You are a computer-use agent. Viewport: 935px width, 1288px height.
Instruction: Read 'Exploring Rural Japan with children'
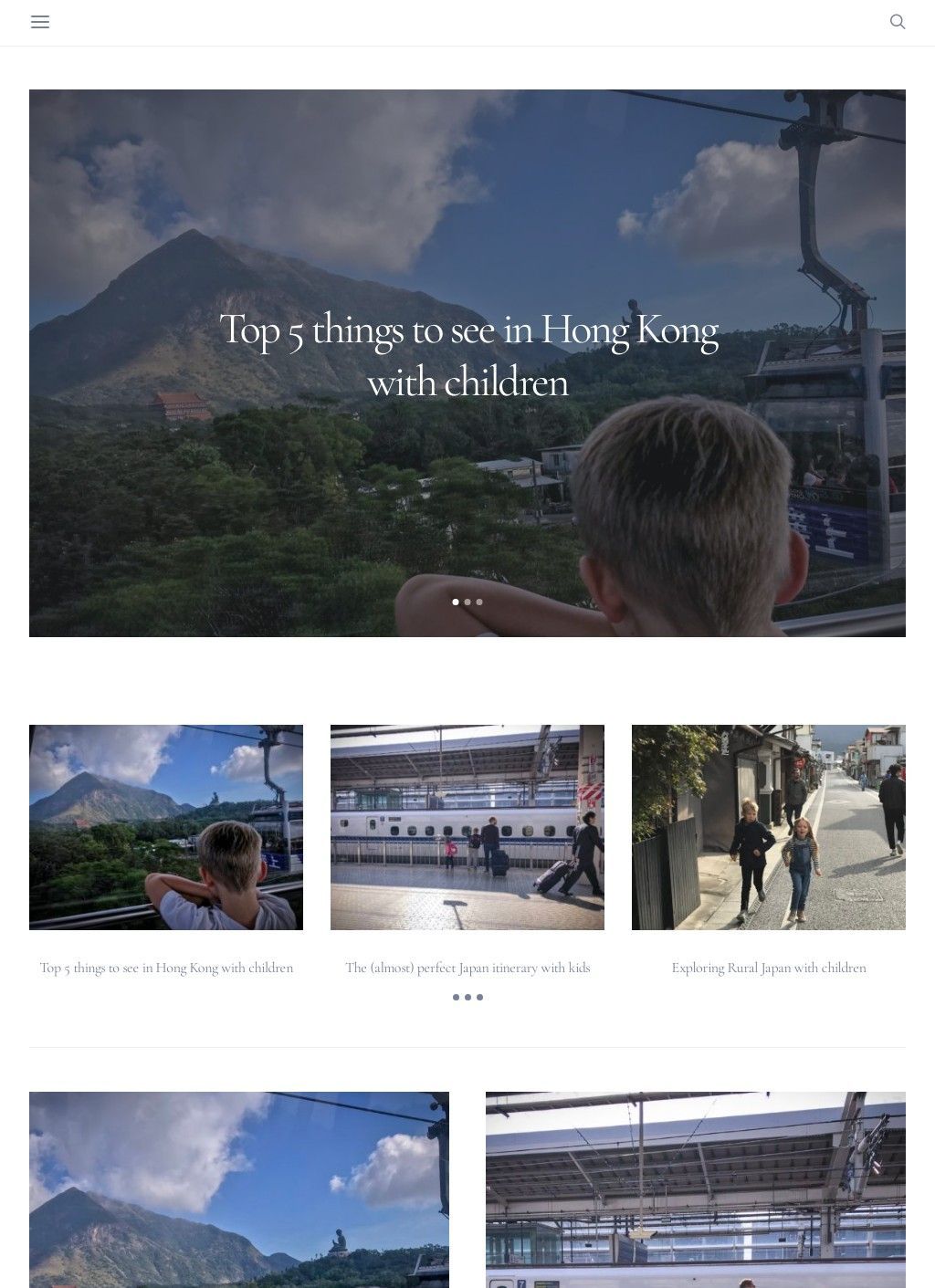[769, 968]
